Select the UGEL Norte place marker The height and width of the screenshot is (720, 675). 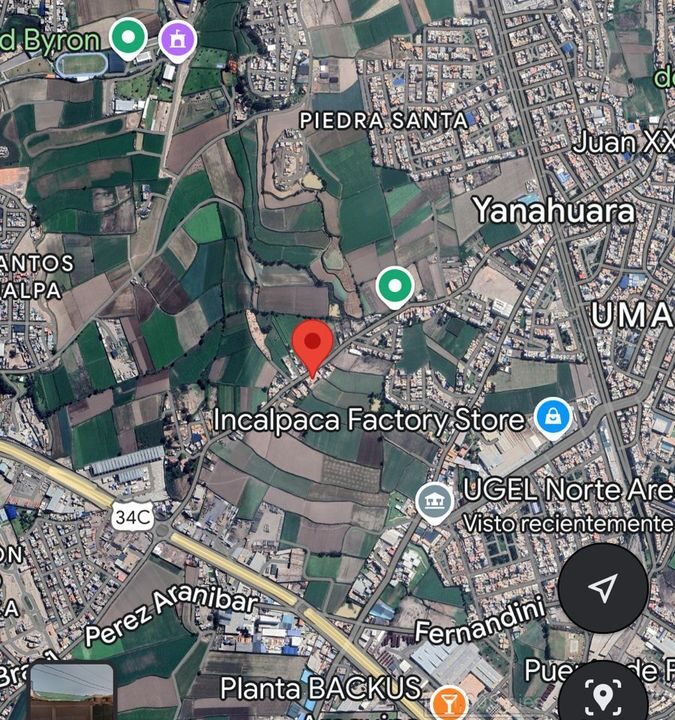(x=434, y=503)
